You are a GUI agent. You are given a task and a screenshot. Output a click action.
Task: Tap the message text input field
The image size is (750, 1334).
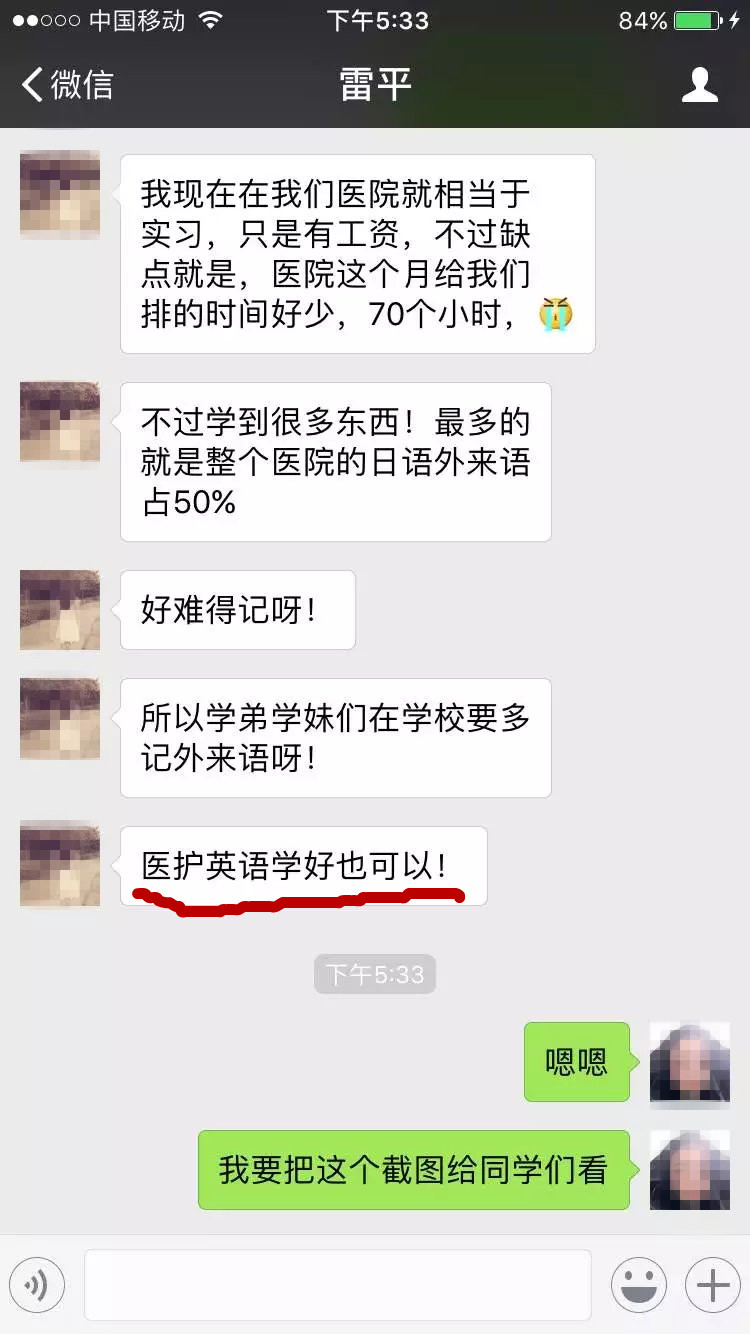click(337, 1285)
